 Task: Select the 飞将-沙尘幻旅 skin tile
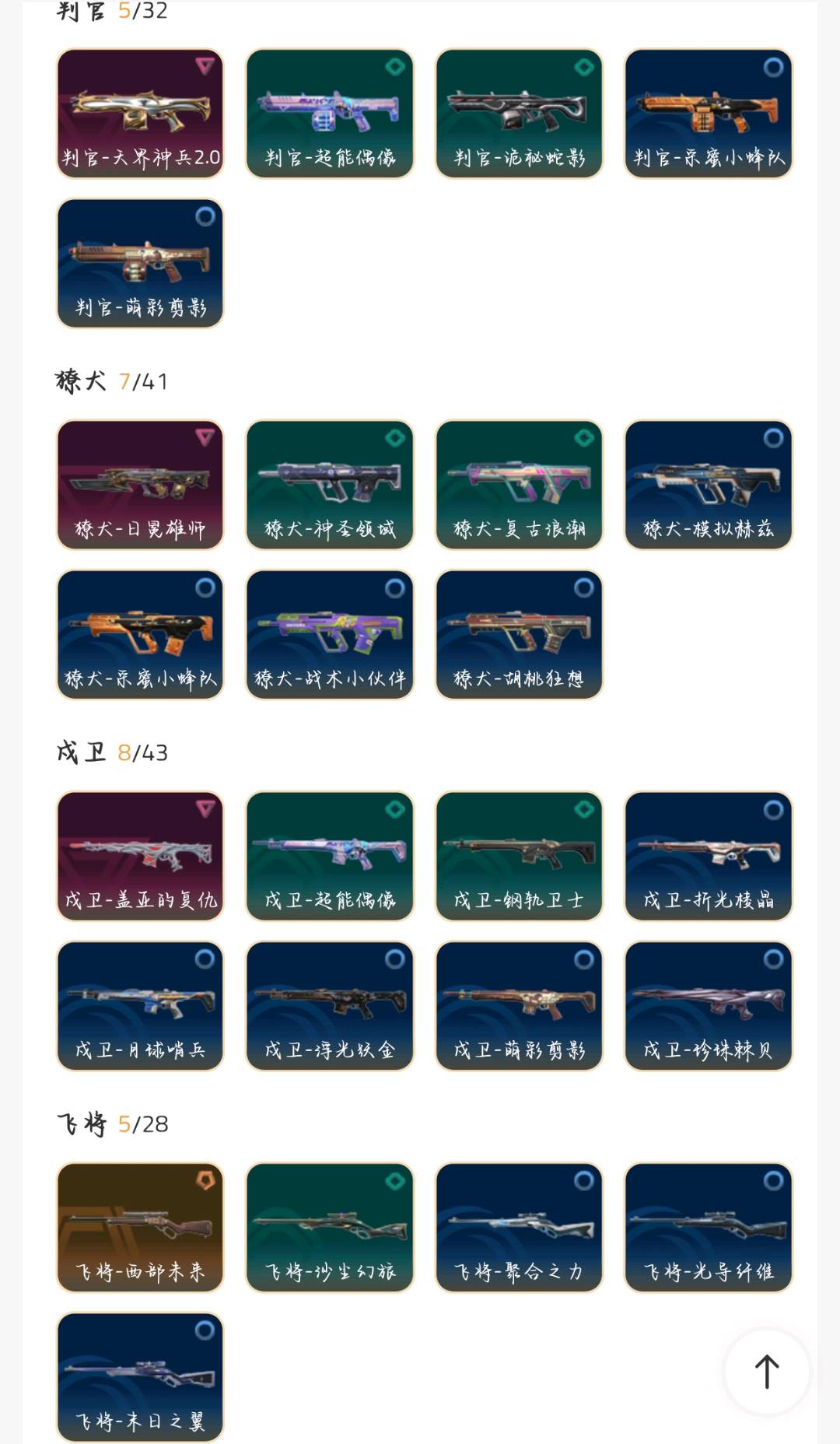(x=330, y=1227)
